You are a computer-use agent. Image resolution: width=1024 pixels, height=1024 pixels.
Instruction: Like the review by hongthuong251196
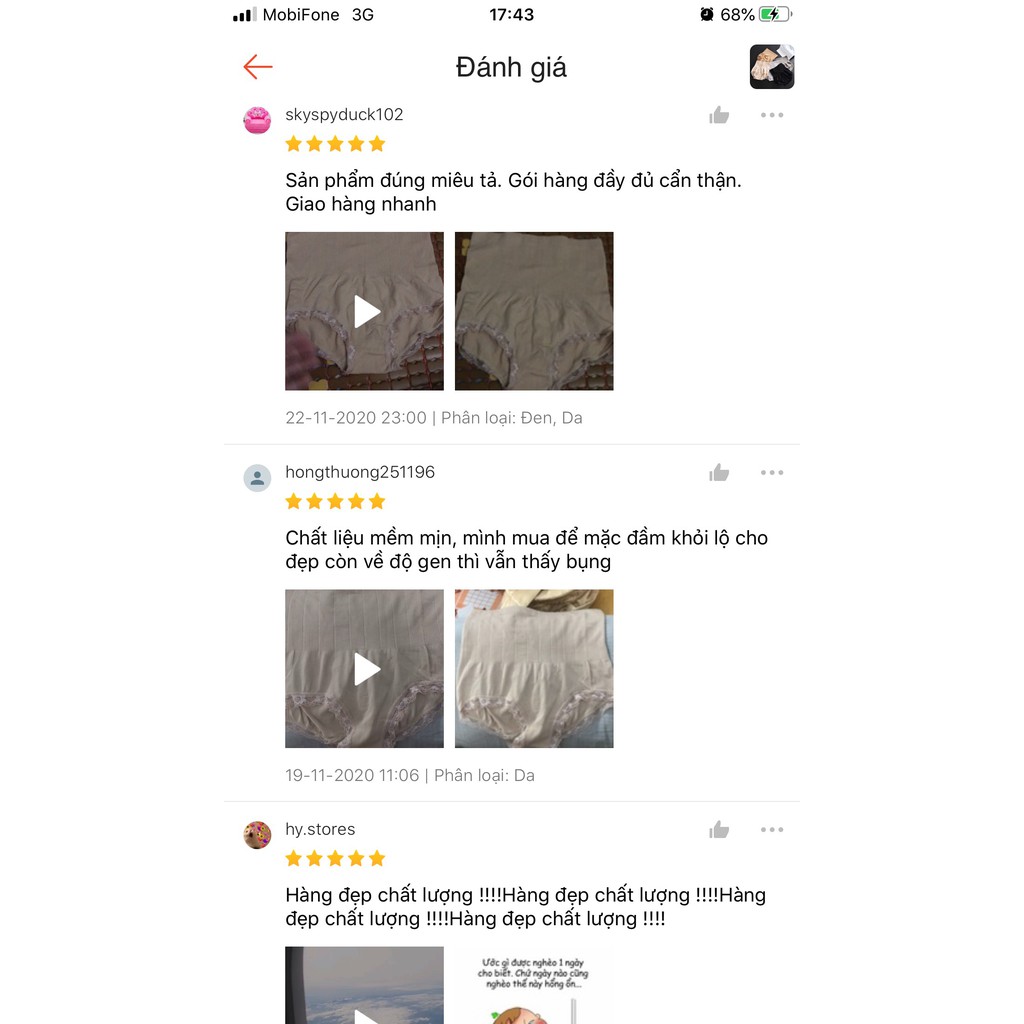pyautogui.click(x=719, y=473)
